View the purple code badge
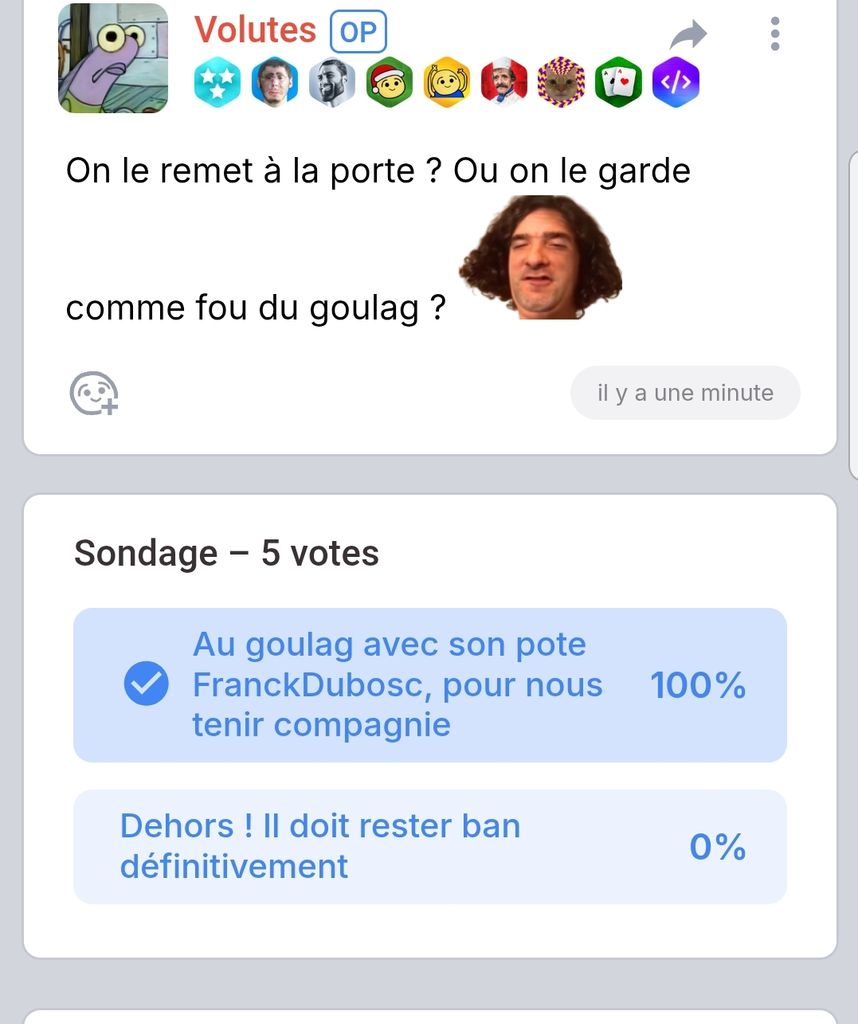Image resolution: width=858 pixels, height=1024 pixels. point(675,83)
